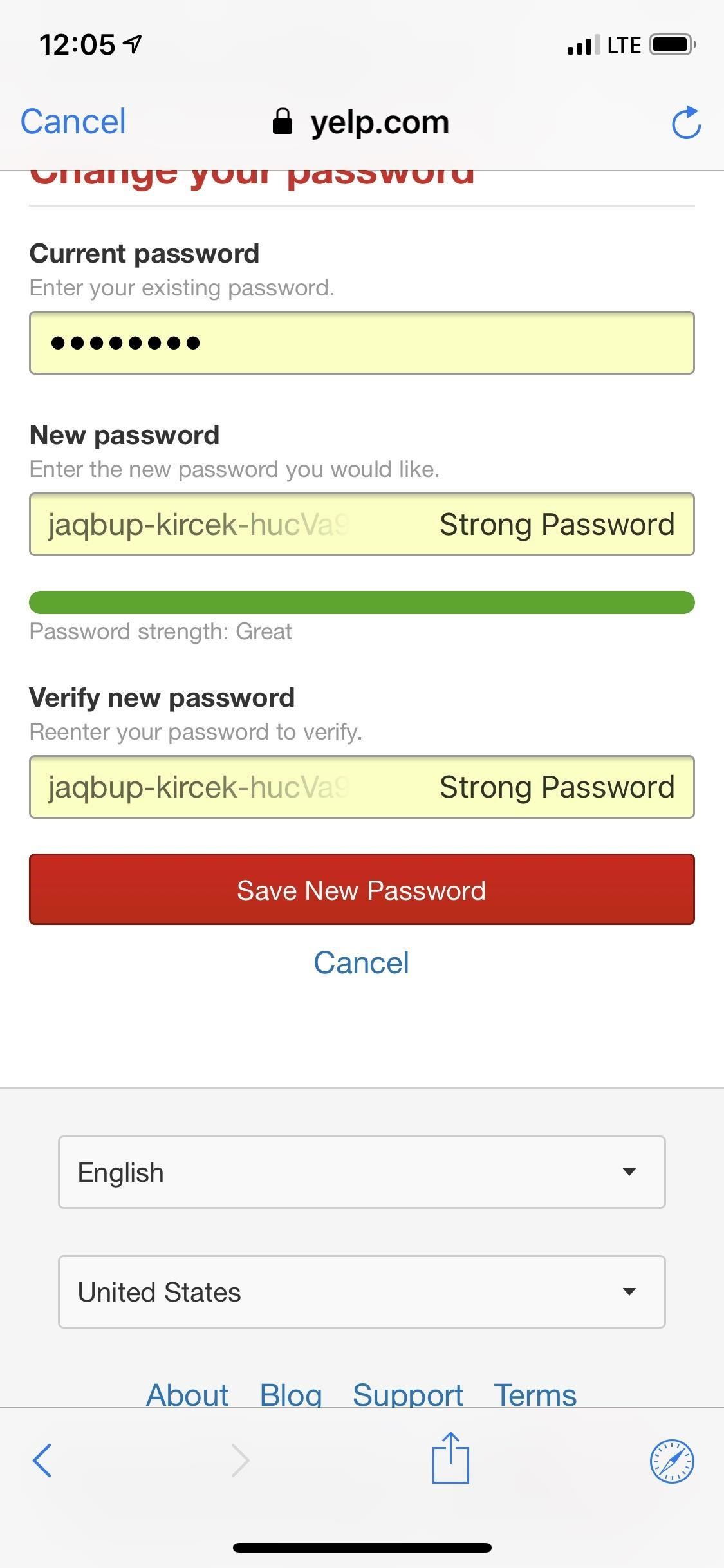Tap Cancel in the browser top bar
This screenshot has width=724, height=1568.
pos(73,122)
